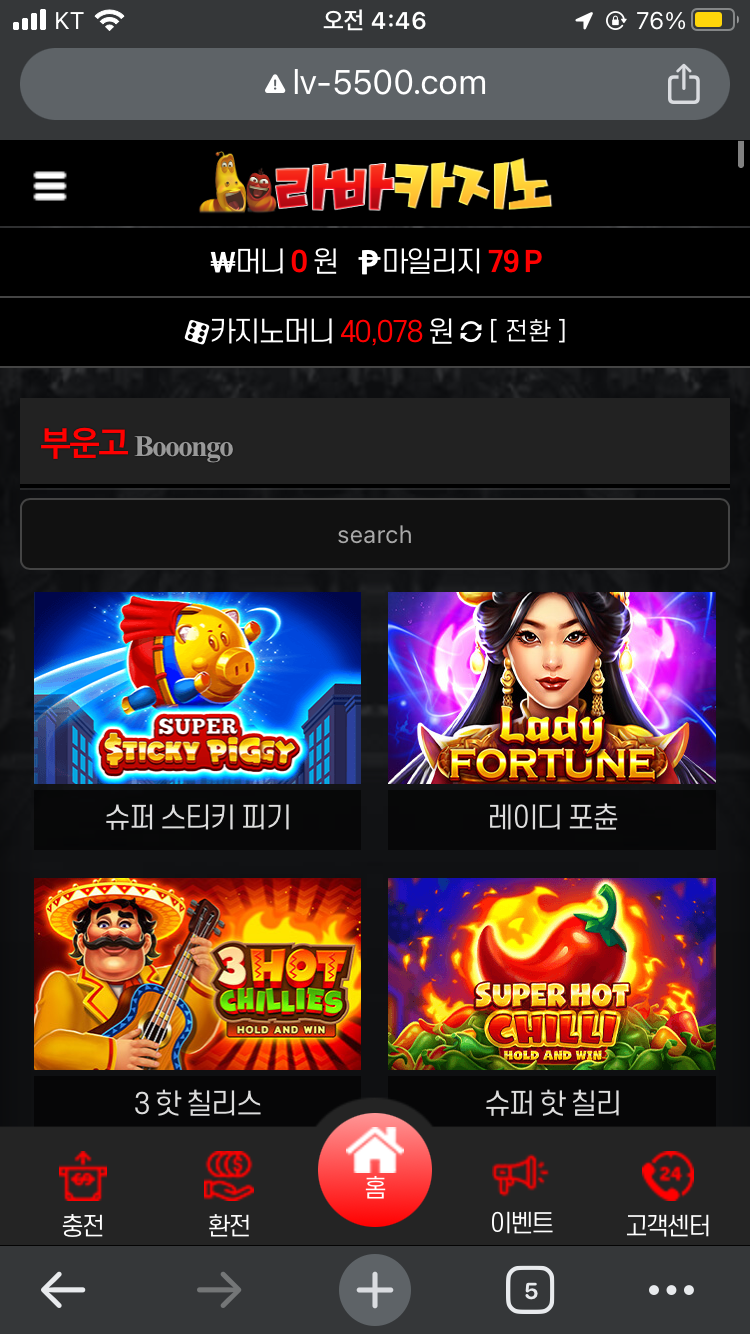This screenshot has height=1334, width=750.
Task: Focus the game search field
Action: click(x=375, y=535)
